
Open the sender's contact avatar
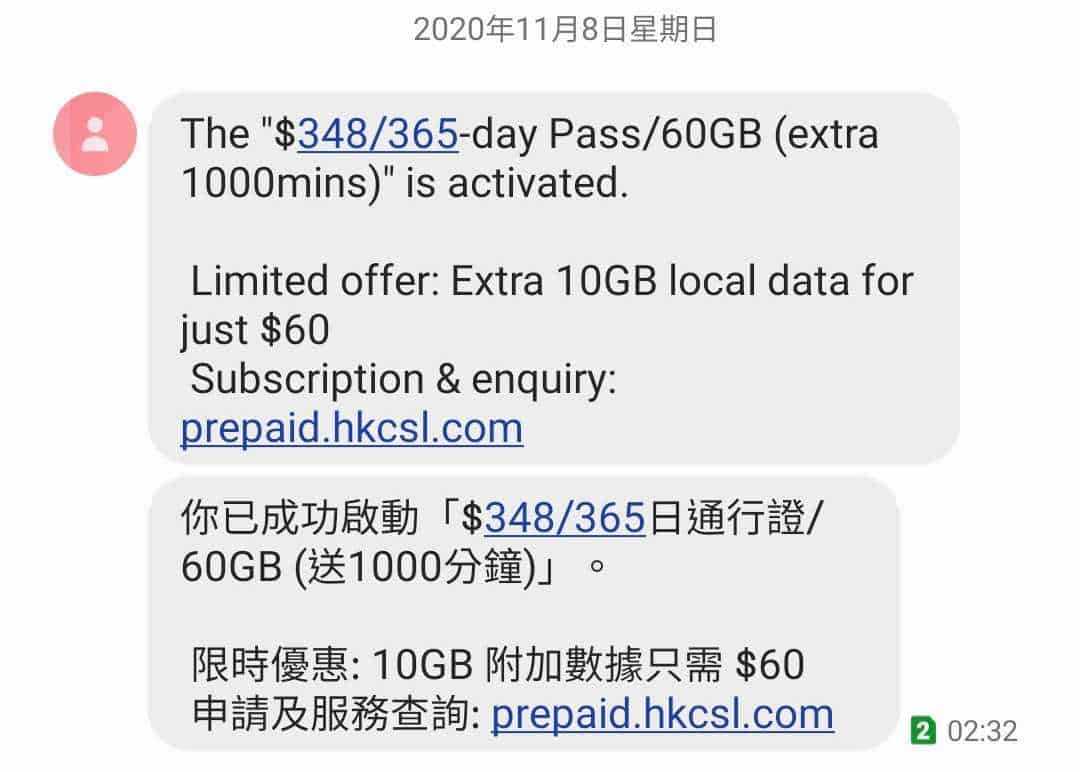point(95,134)
